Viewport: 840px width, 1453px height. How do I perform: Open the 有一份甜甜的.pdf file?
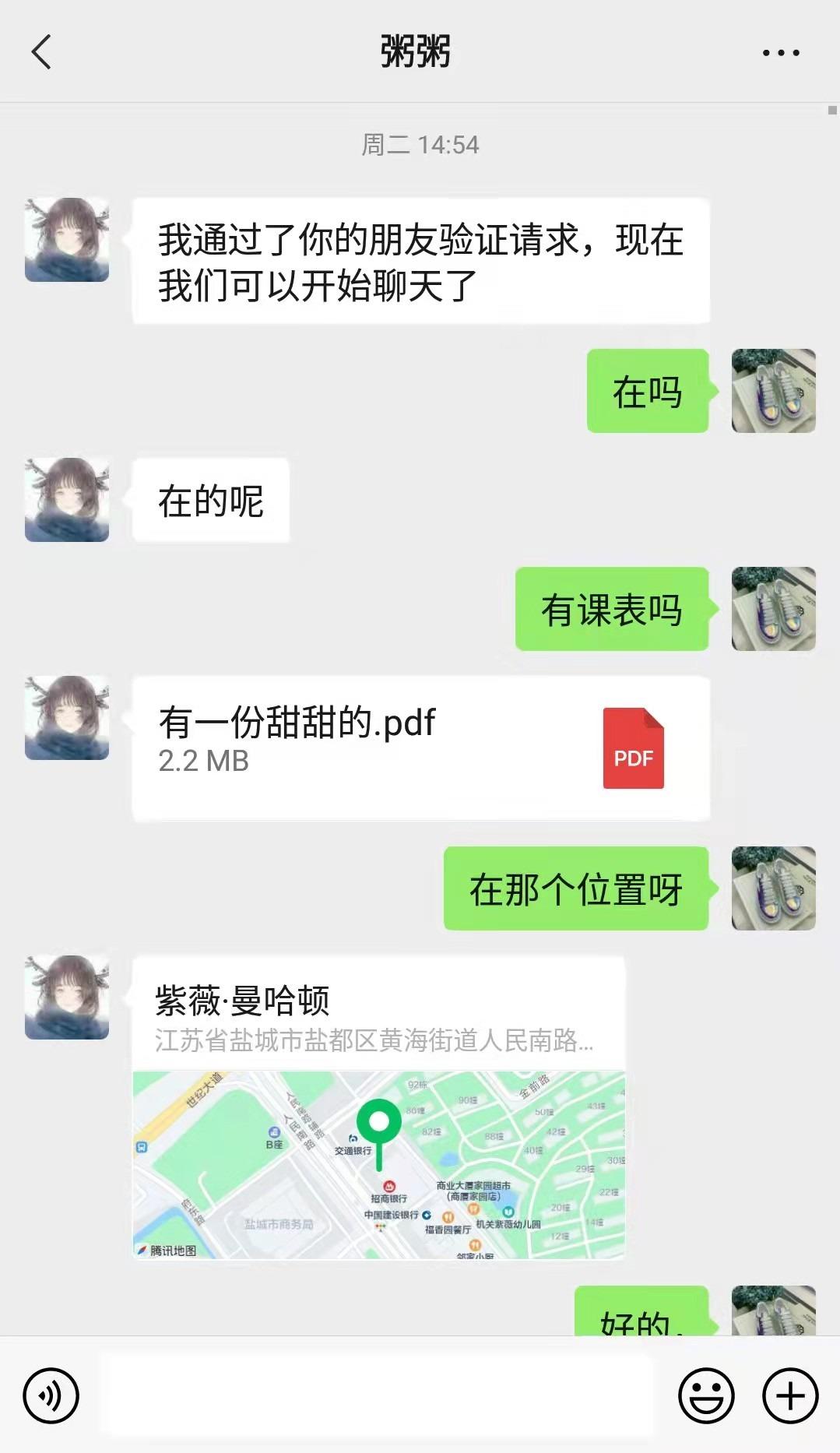[420, 748]
